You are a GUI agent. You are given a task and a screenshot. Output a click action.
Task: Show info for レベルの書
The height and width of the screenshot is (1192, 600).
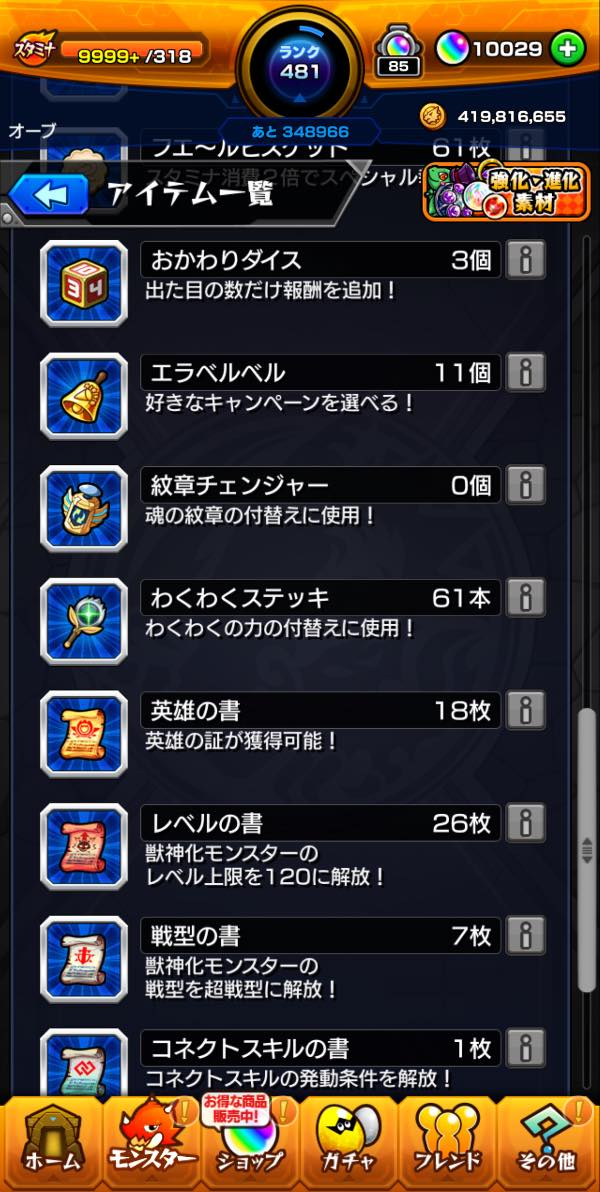click(526, 823)
